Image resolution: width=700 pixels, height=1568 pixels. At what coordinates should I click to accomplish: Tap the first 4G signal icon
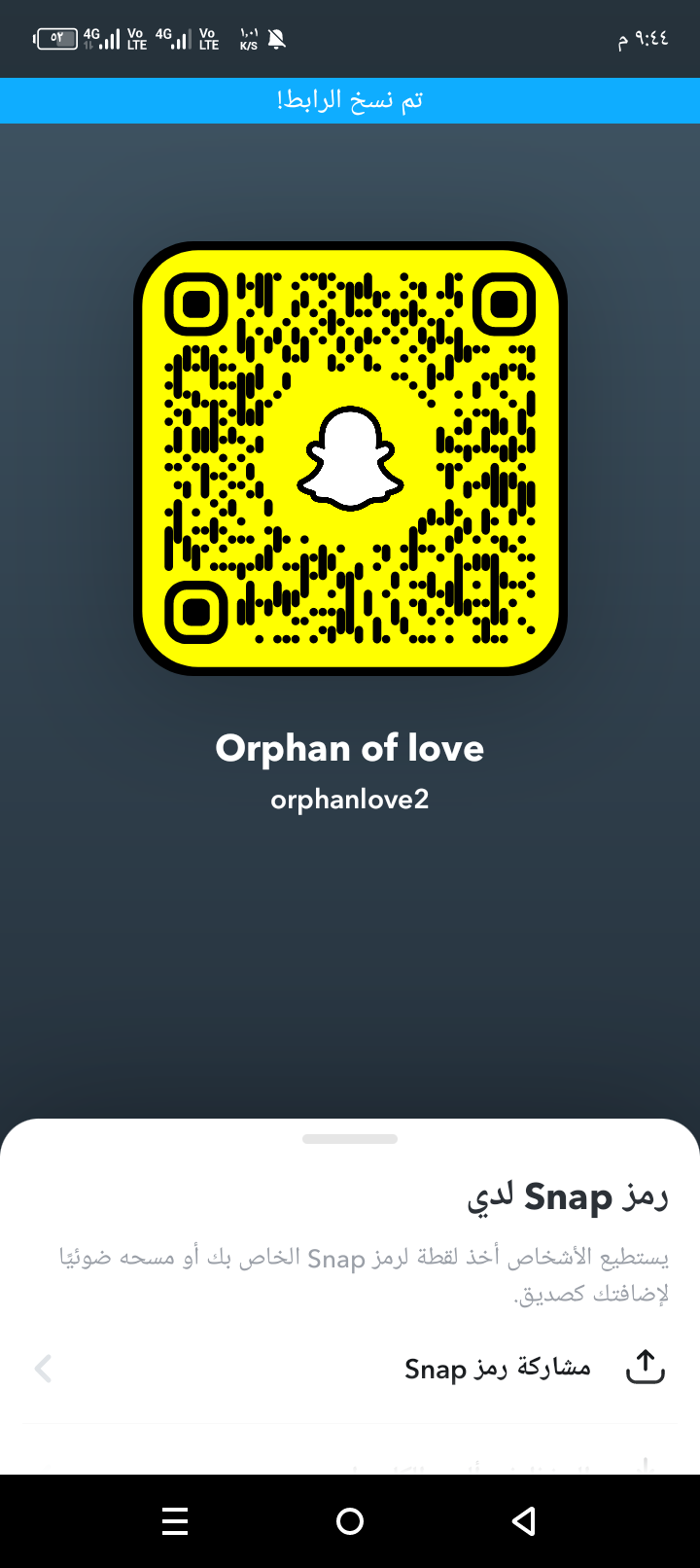pyautogui.click(x=102, y=37)
